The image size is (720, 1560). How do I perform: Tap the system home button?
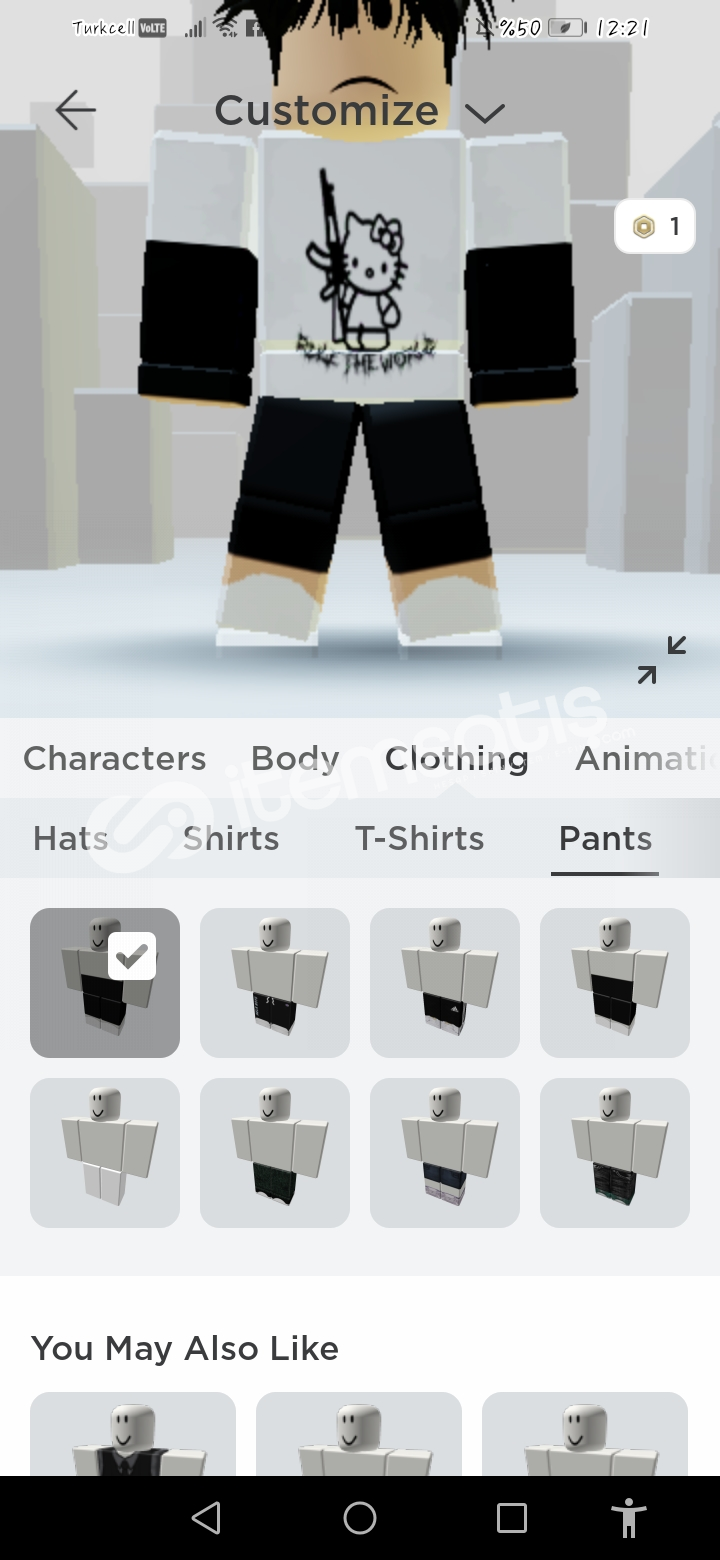tap(360, 1518)
